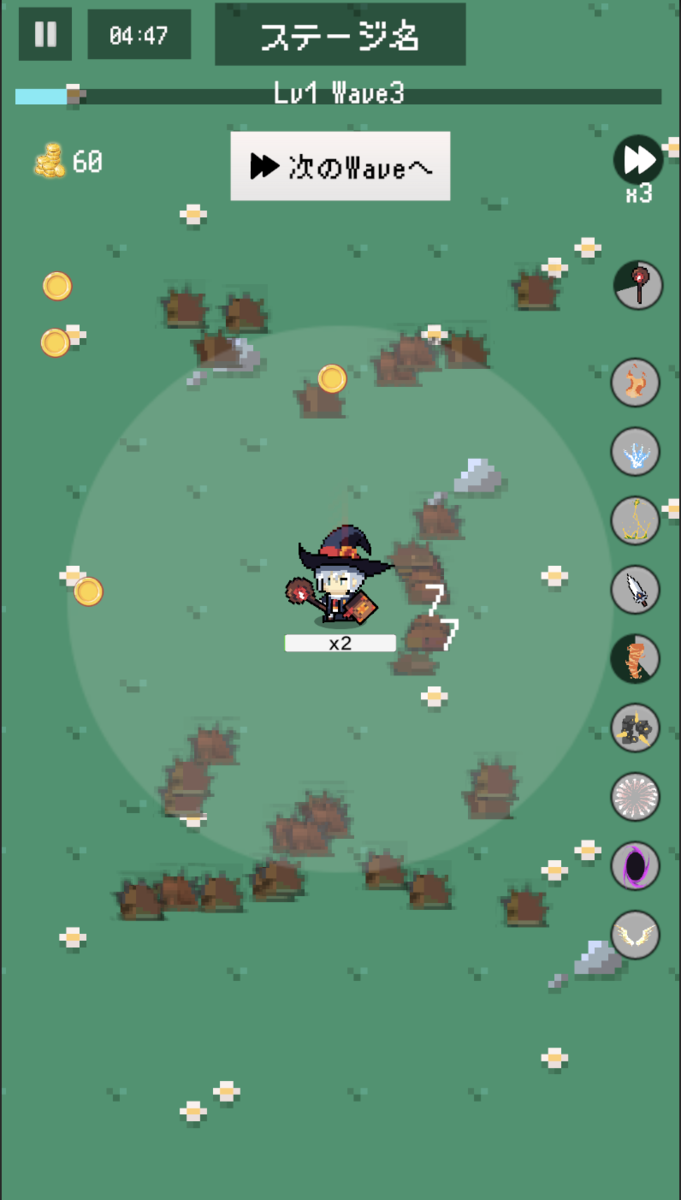Trigger the yellow lightning skill
Screen dimensions: 681x1200
pyautogui.click(x=636, y=520)
